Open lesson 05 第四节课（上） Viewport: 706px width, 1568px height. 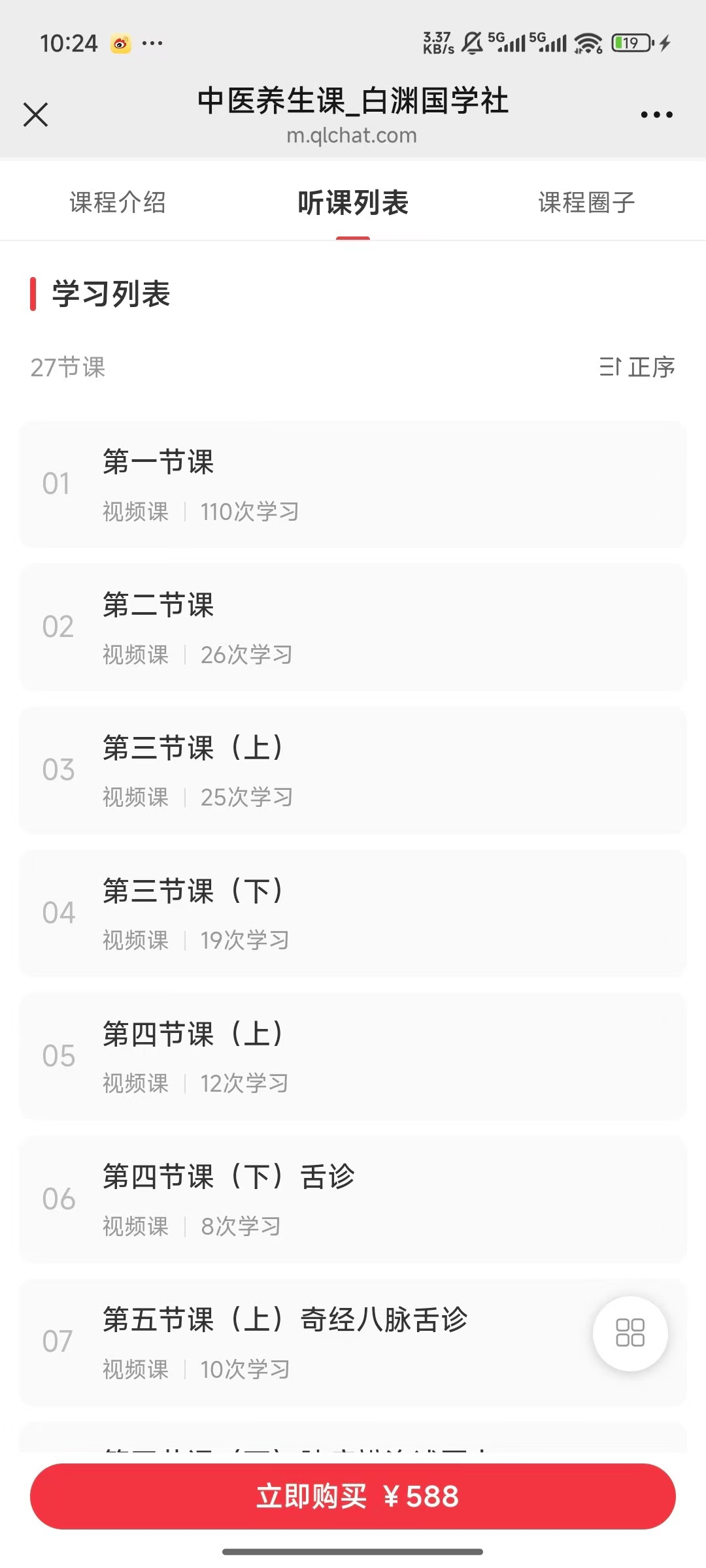(x=353, y=1056)
